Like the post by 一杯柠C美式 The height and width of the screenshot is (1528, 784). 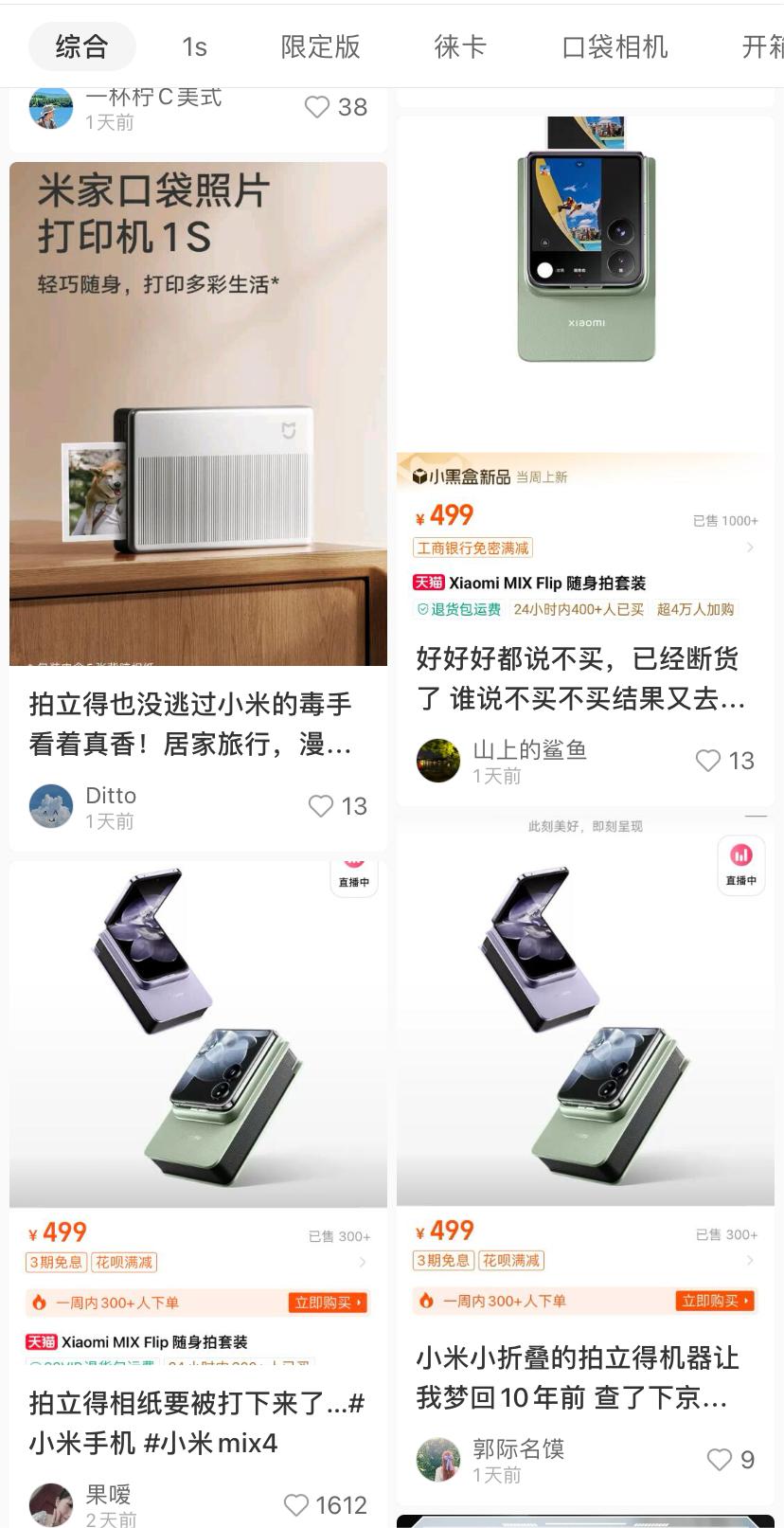[318, 107]
